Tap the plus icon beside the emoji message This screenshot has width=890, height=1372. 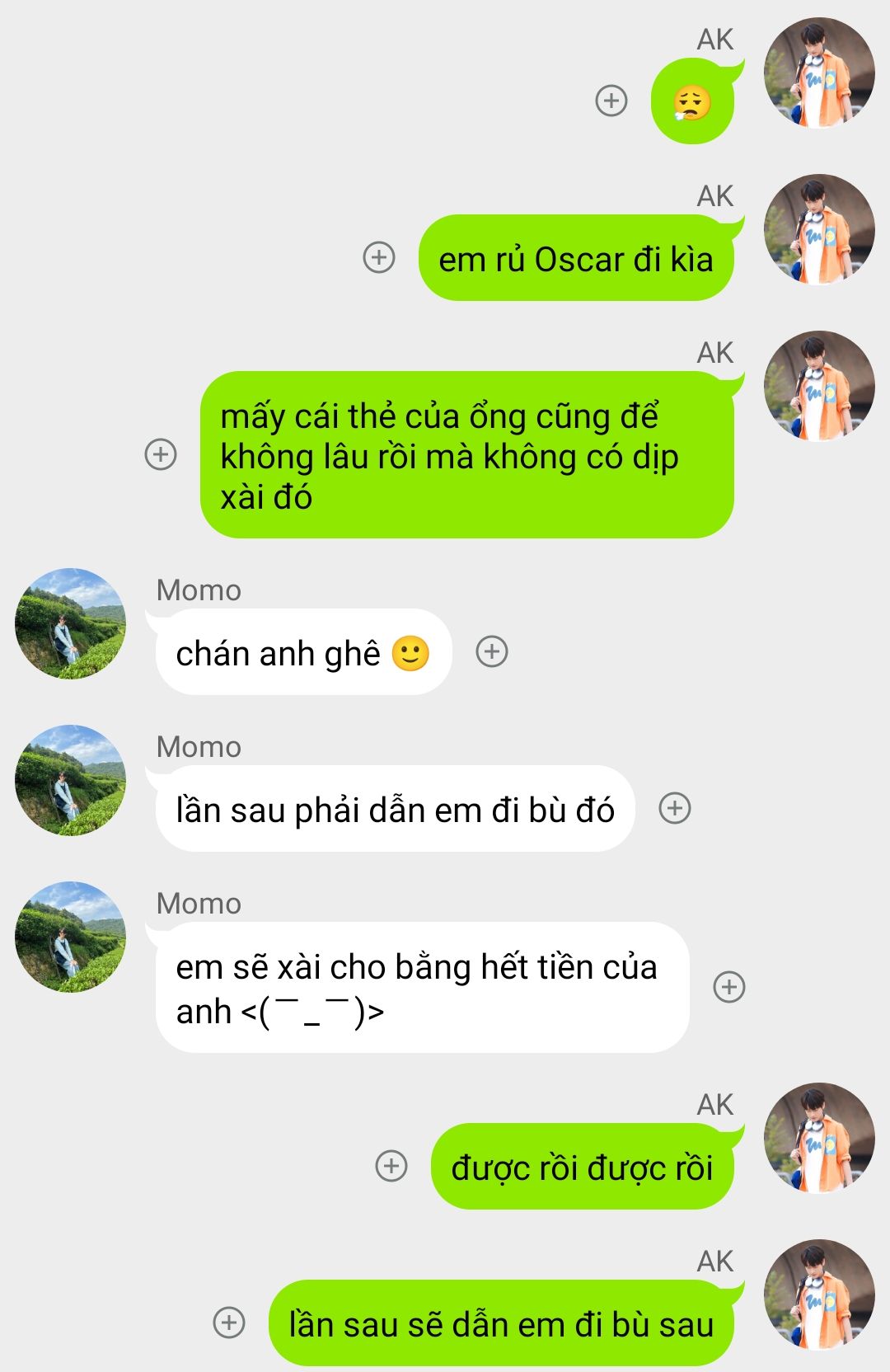tap(611, 101)
